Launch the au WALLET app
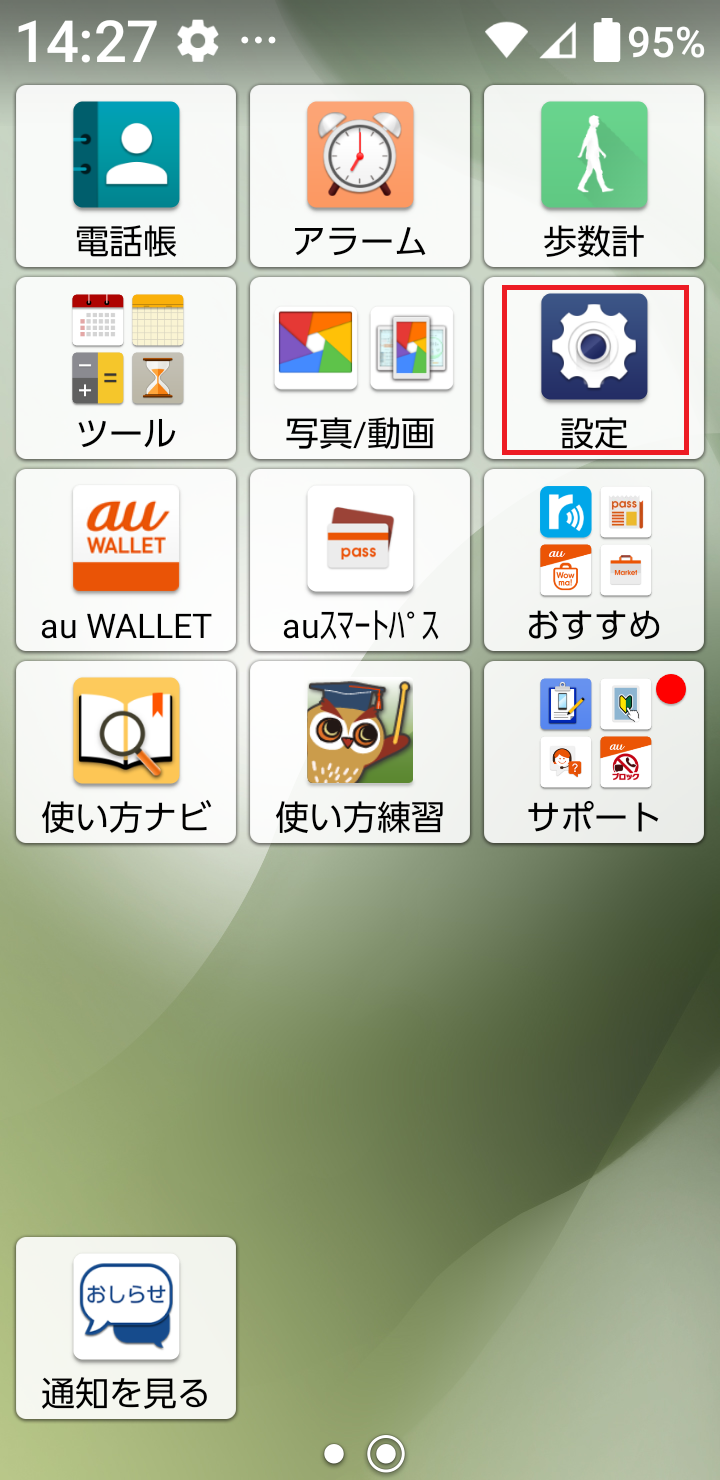 pos(125,560)
